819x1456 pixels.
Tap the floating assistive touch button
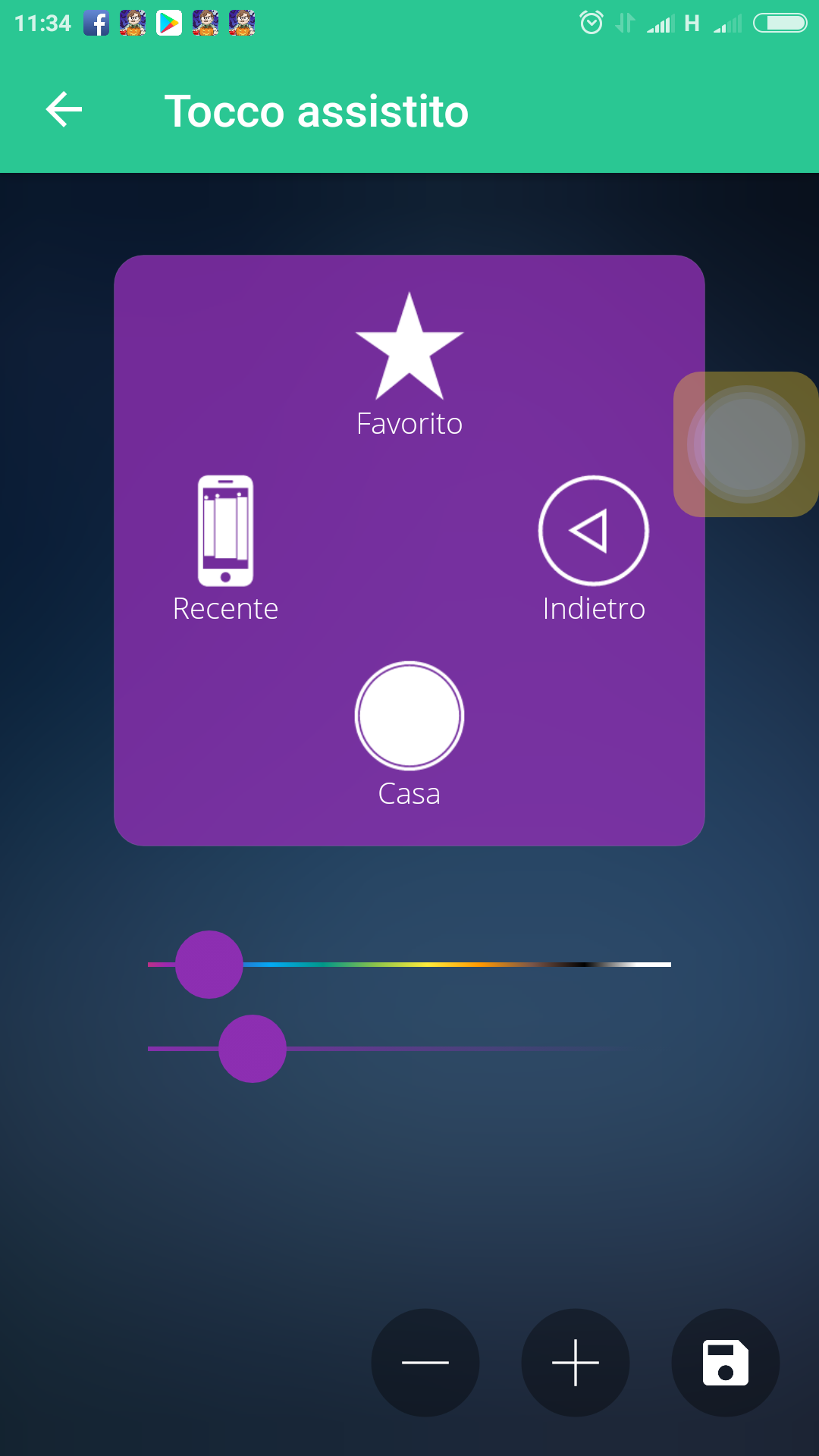pyautogui.click(x=746, y=444)
